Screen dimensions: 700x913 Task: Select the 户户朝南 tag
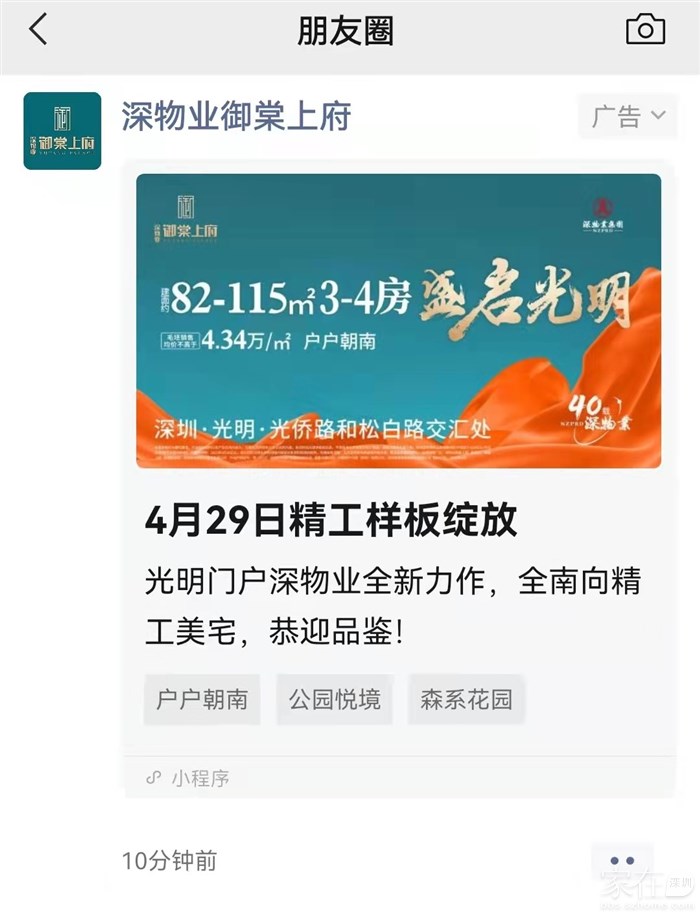point(201,699)
